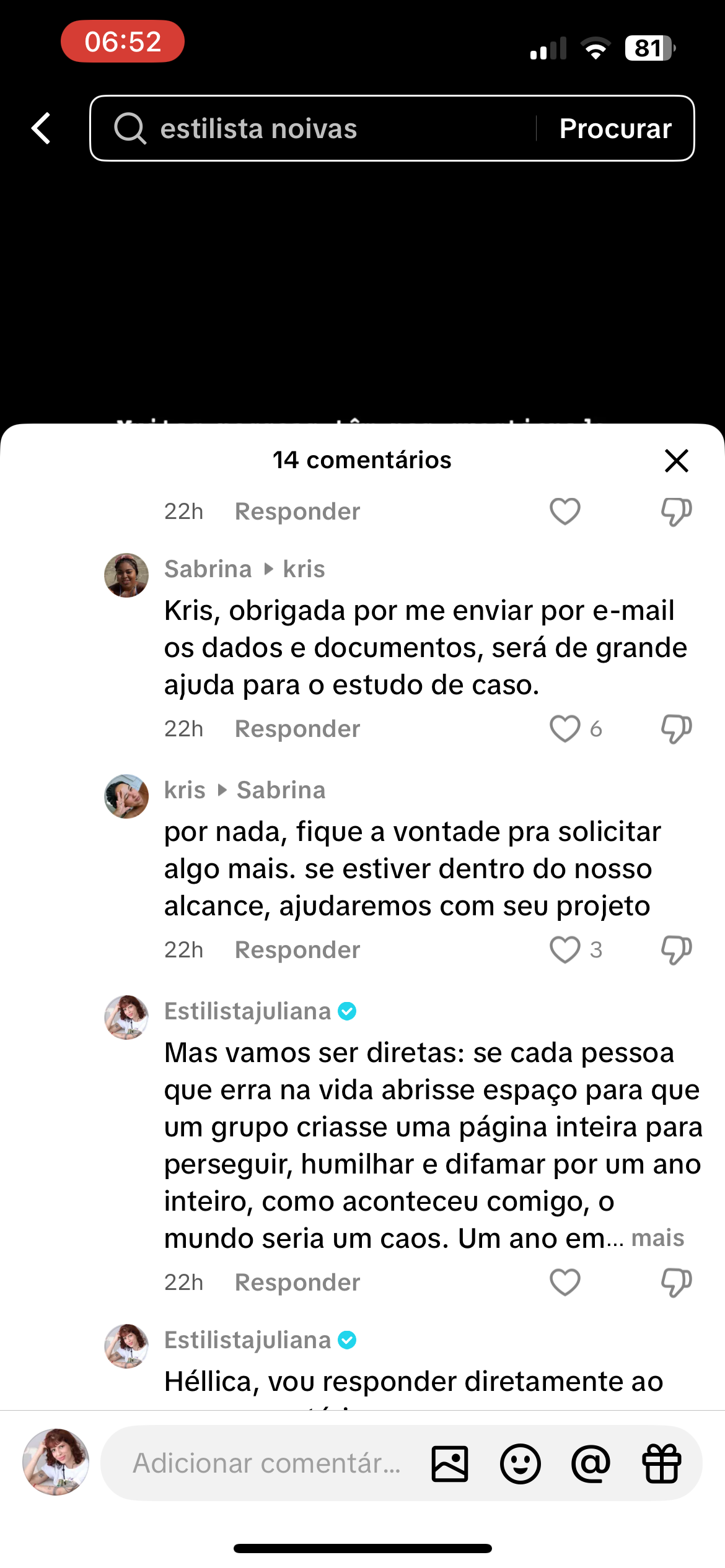Image resolution: width=725 pixels, height=1568 pixels.
Task: Focus the 'Adicionar comentár…' field
Action: pyautogui.click(x=266, y=1463)
